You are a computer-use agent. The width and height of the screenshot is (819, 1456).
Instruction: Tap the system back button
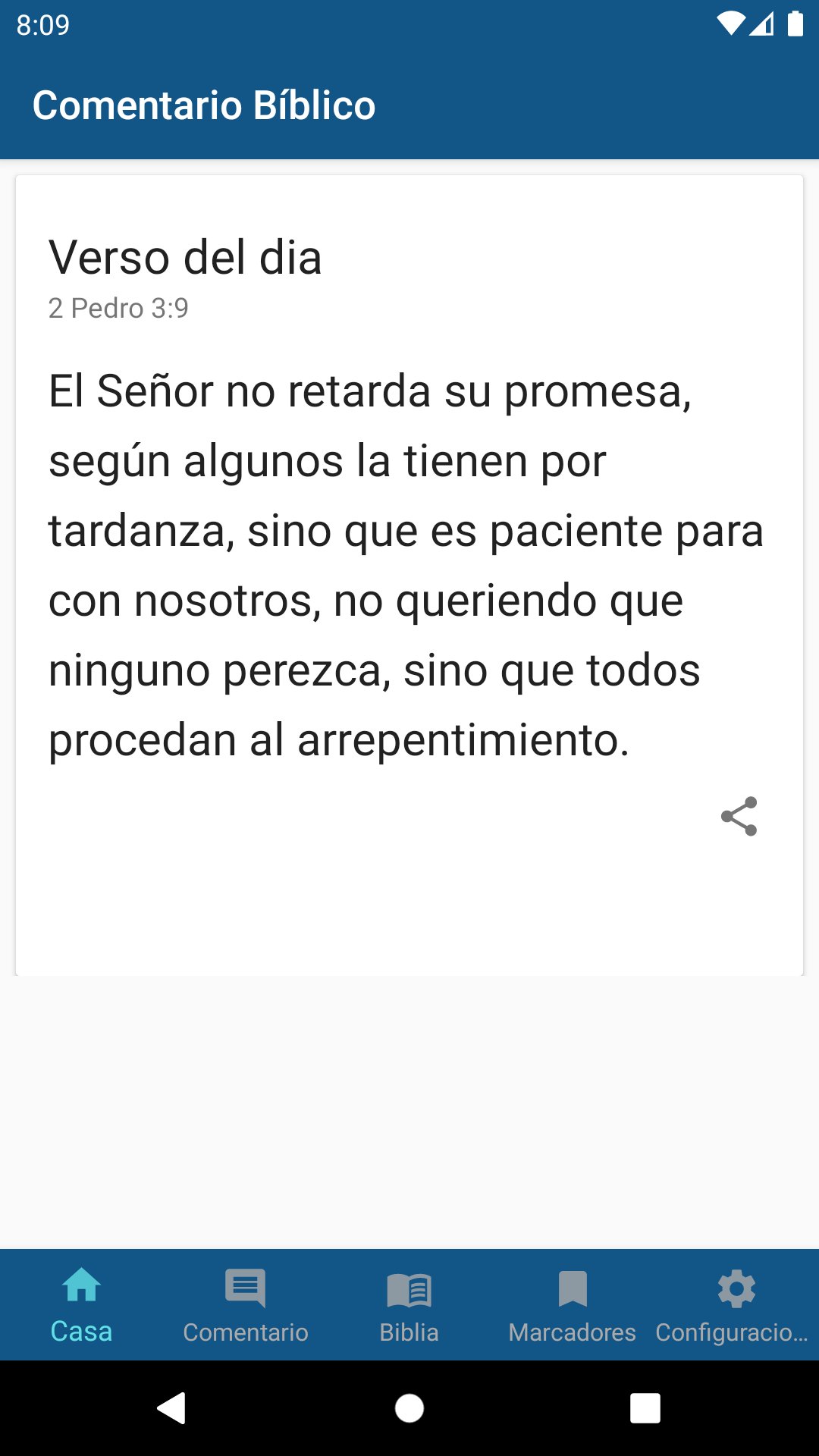coord(172,1408)
